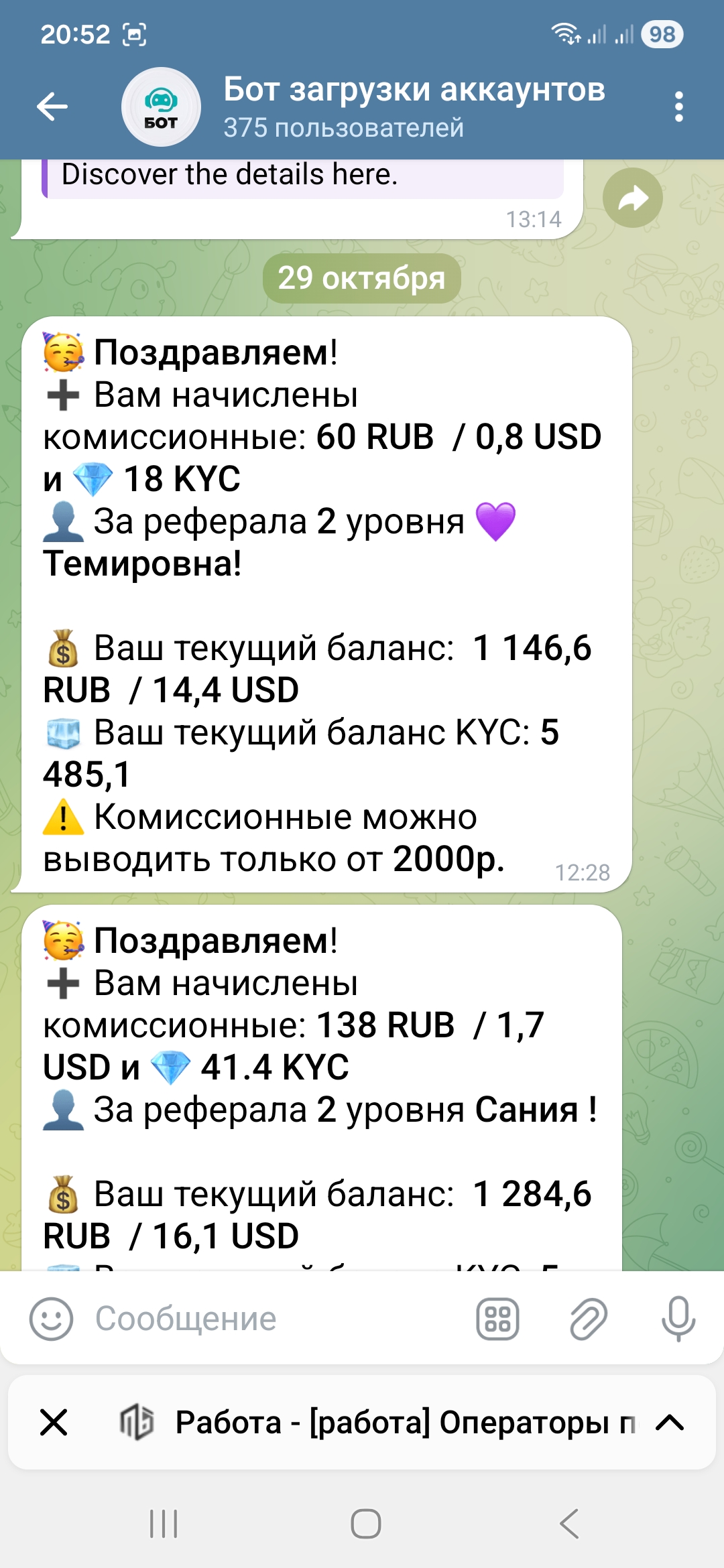
Task: Go back to the chat list
Action: tap(52, 107)
